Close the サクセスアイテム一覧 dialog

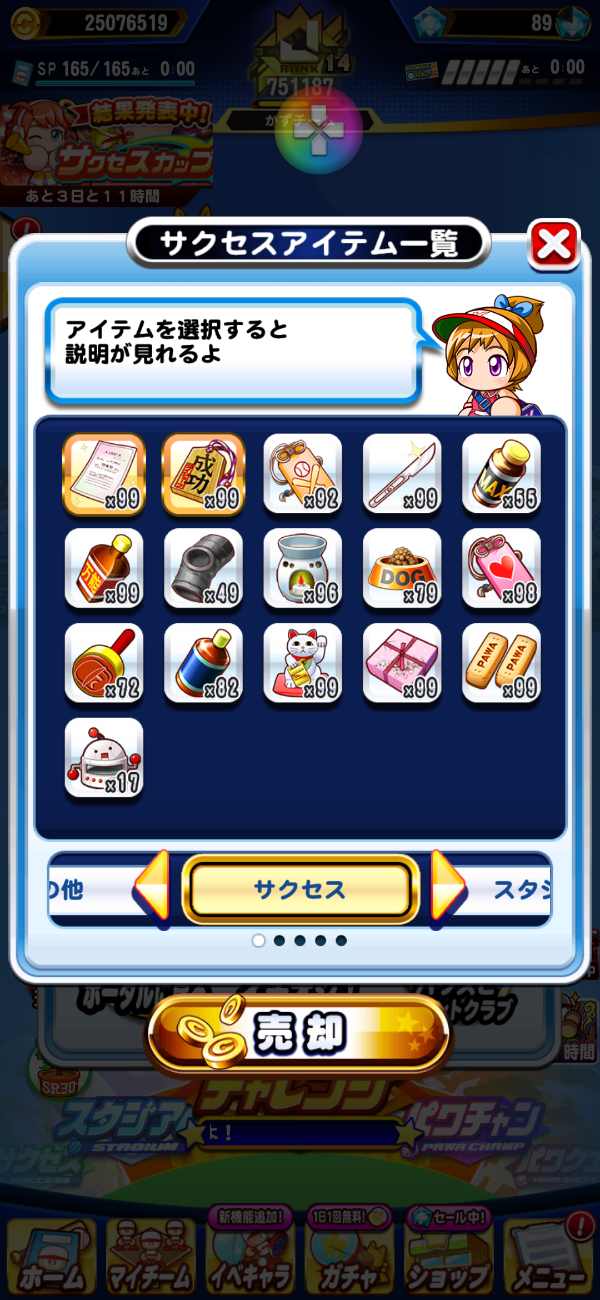pos(553,244)
